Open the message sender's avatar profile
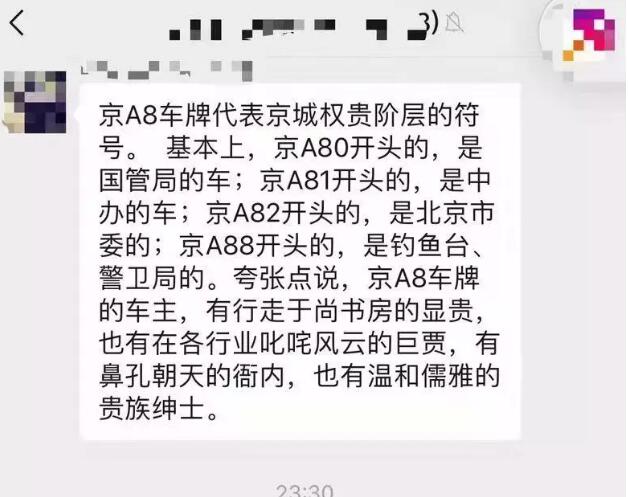This screenshot has height=497, width=628. [x=37, y=102]
